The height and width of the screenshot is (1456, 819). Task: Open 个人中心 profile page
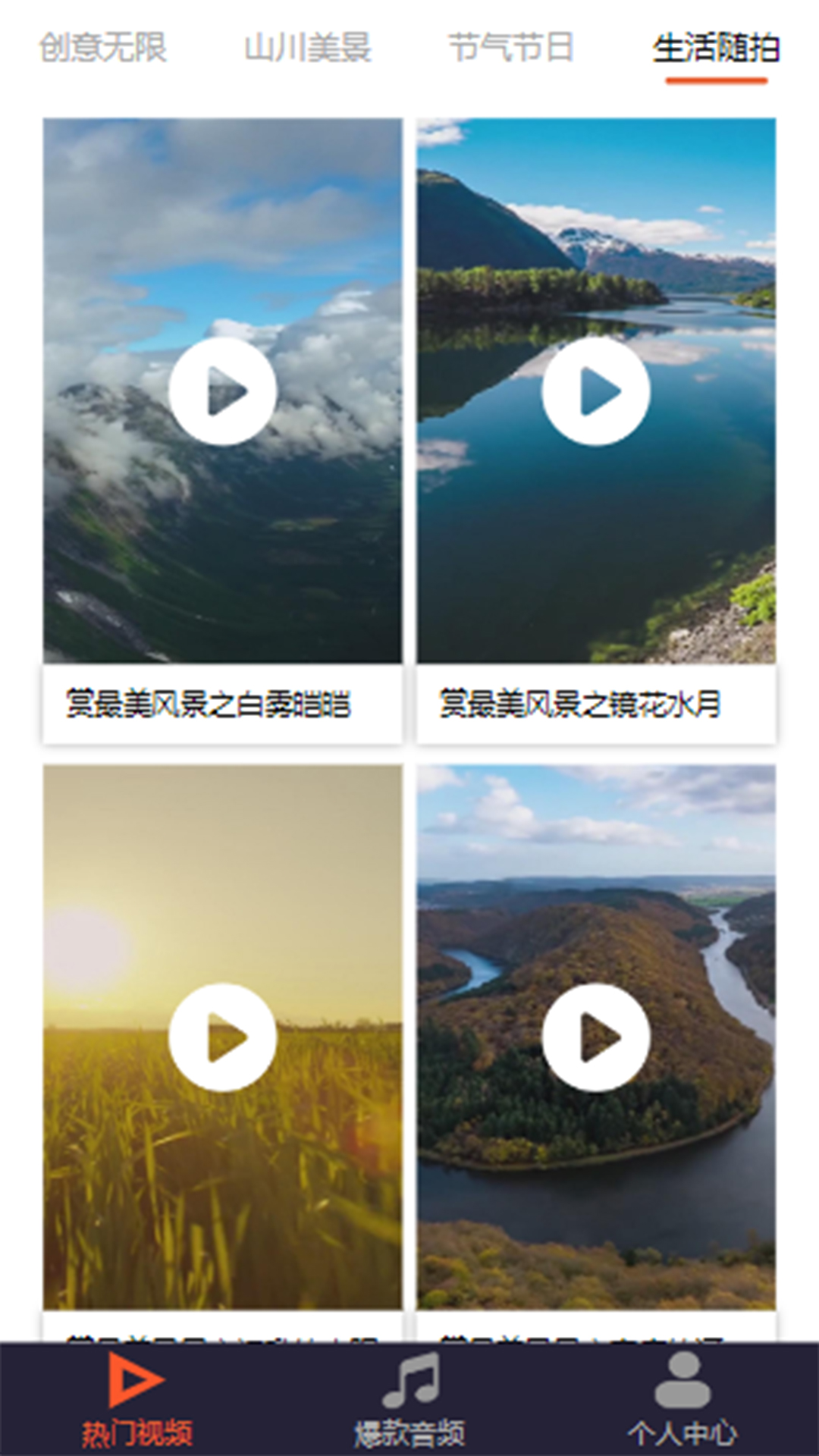[x=682, y=1400]
